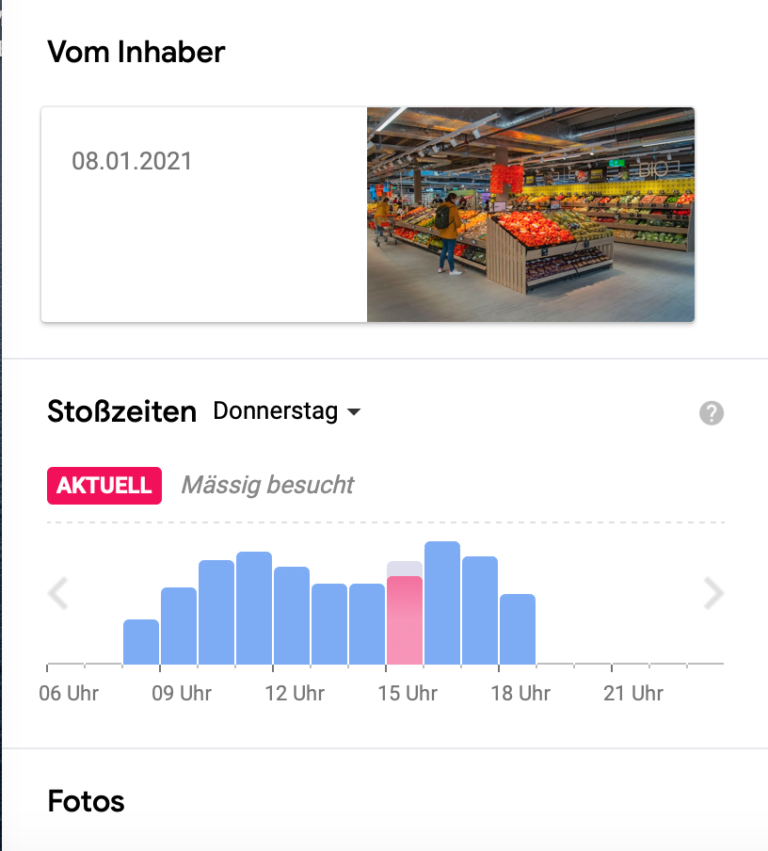Click the right arrow beside the chart
This screenshot has width=768, height=851.
pos(713,594)
